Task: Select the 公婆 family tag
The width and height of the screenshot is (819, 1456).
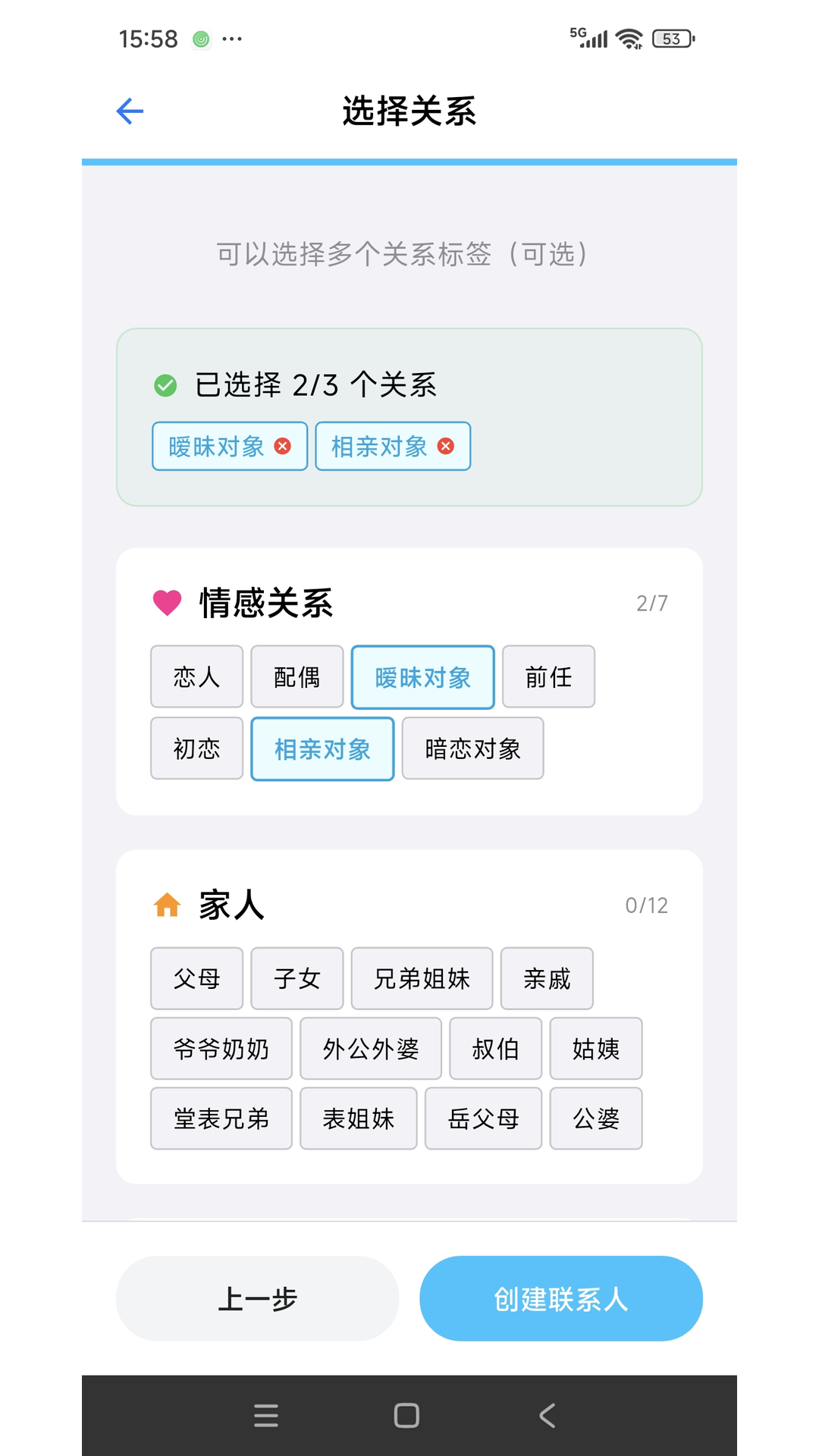Action: pyautogui.click(x=596, y=1119)
